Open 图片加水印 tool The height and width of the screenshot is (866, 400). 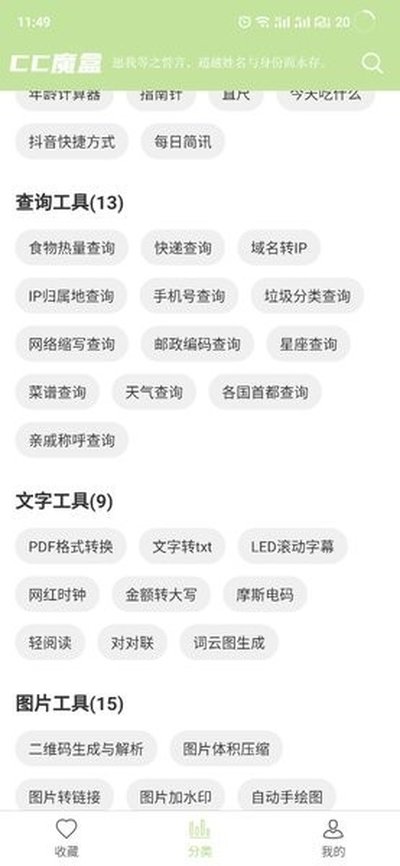[x=175, y=796]
